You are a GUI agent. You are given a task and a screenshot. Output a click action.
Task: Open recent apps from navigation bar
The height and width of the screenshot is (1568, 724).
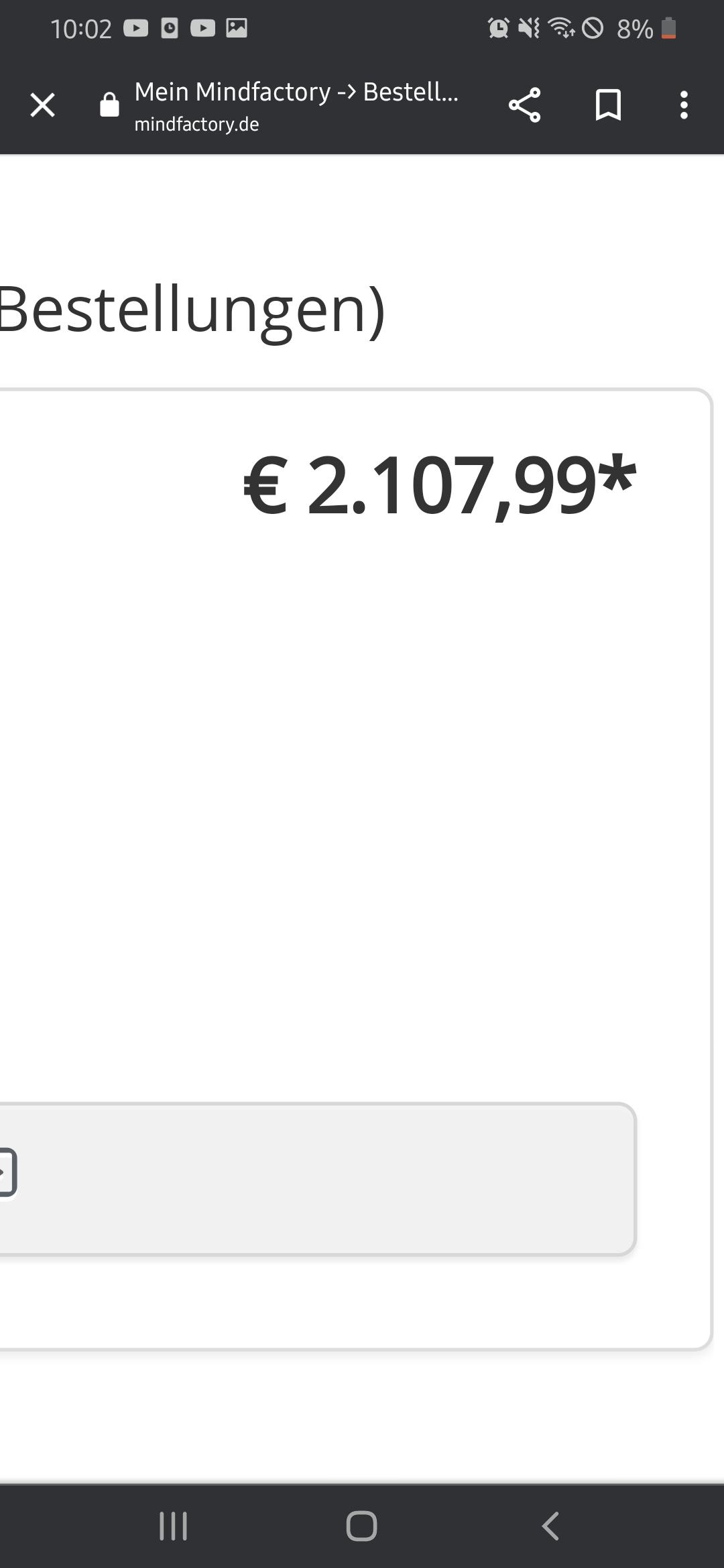[x=173, y=1526]
